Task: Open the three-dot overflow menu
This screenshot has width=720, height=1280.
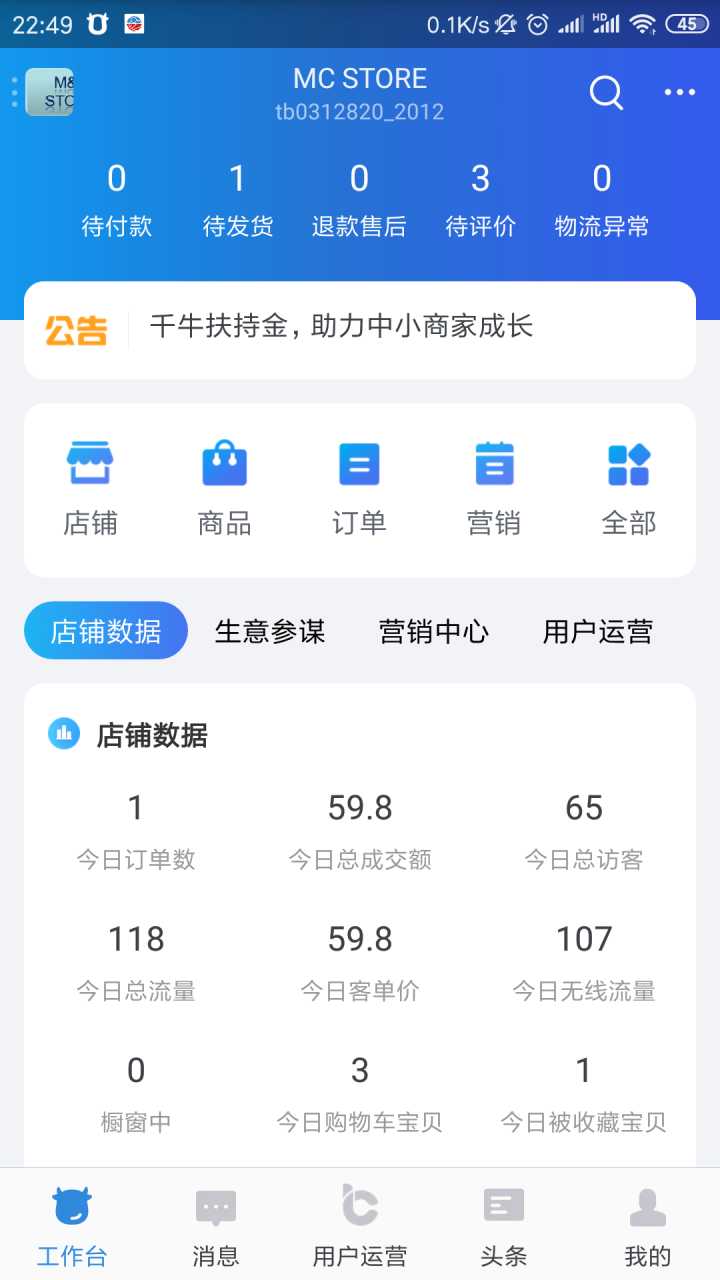Action: tap(680, 93)
